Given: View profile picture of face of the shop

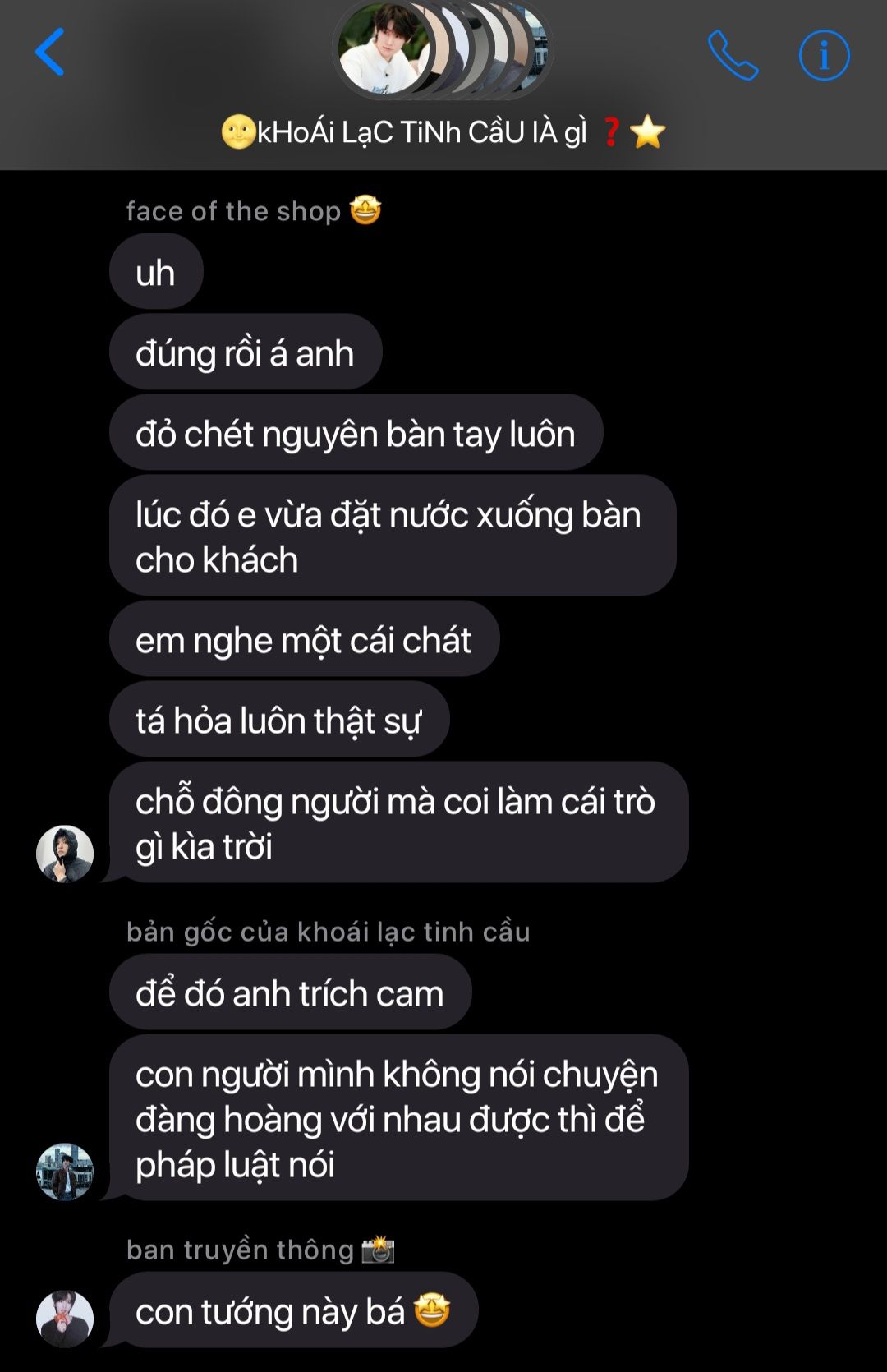Looking at the screenshot, I should pyautogui.click(x=65, y=854).
